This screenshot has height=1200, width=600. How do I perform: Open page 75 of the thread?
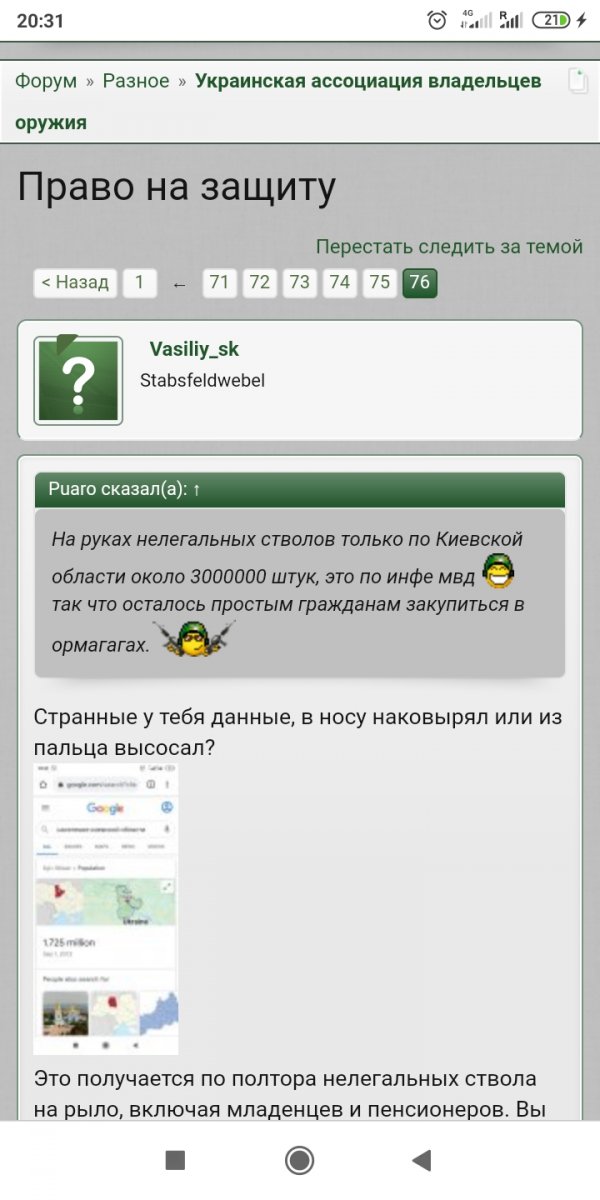coord(379,283)
